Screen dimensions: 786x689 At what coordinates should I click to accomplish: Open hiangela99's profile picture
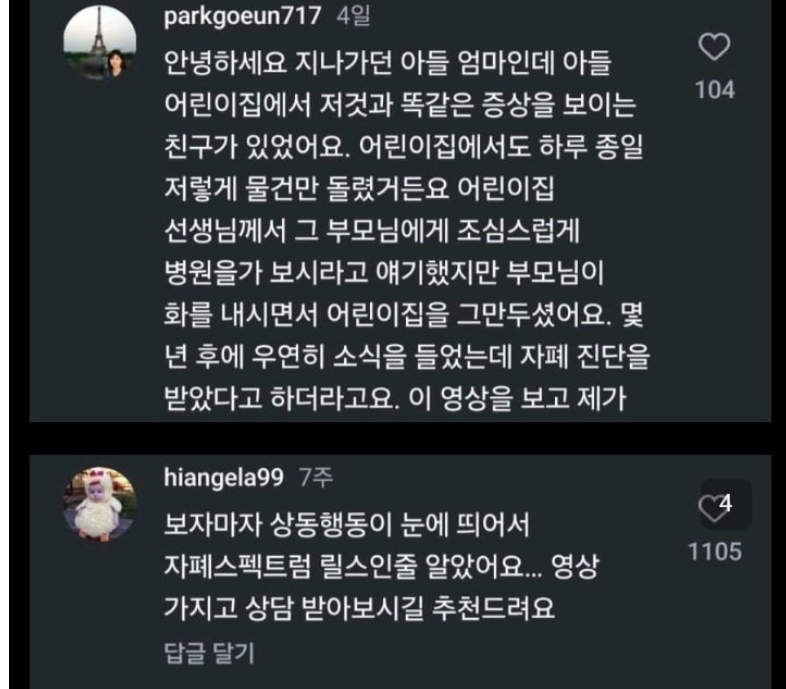[x=100, y=505]
